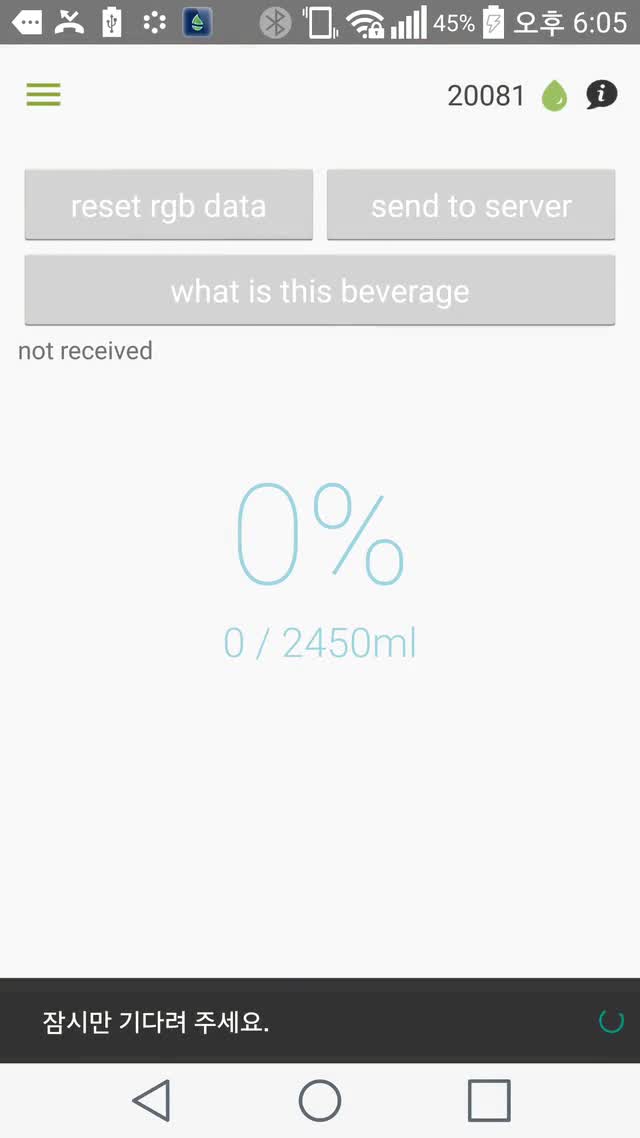Tap the green water drop icon

(x=554, y=96)
